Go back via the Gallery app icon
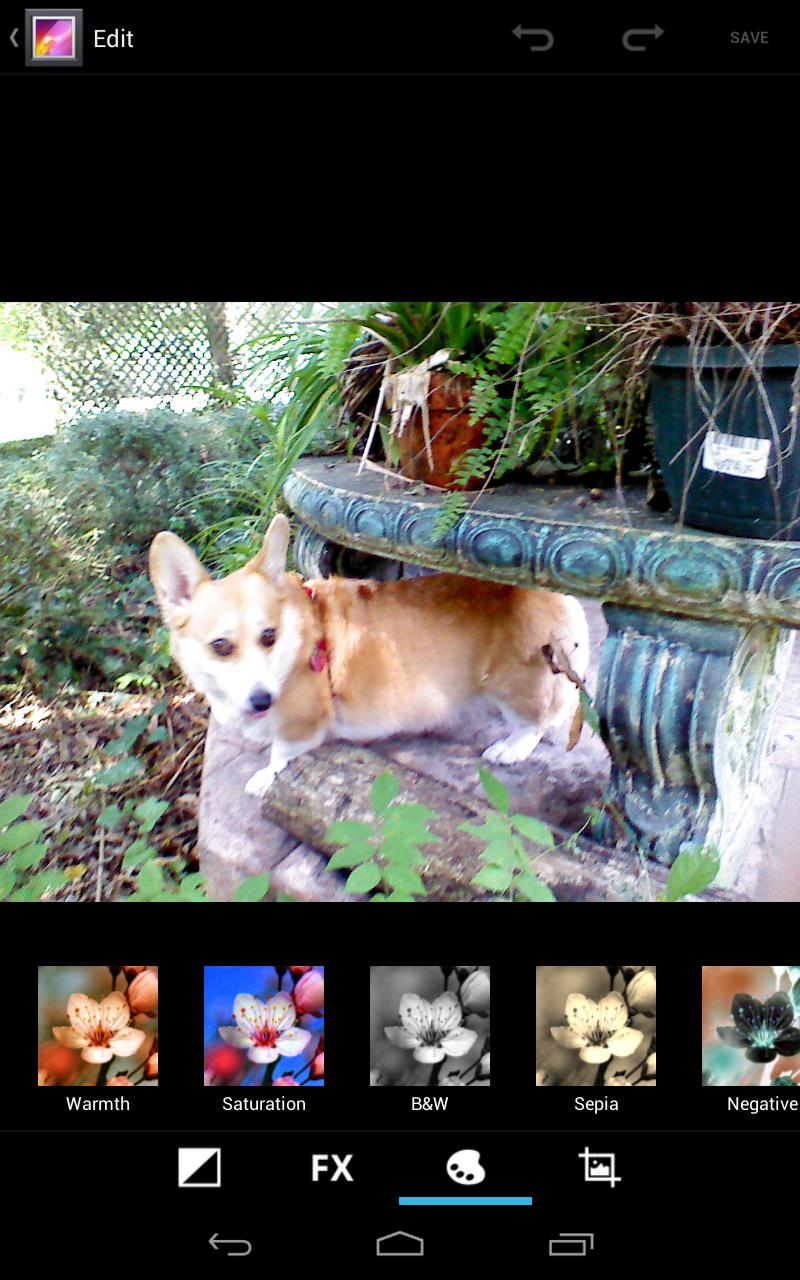800x1280 pixels. (x=53, y=38)
